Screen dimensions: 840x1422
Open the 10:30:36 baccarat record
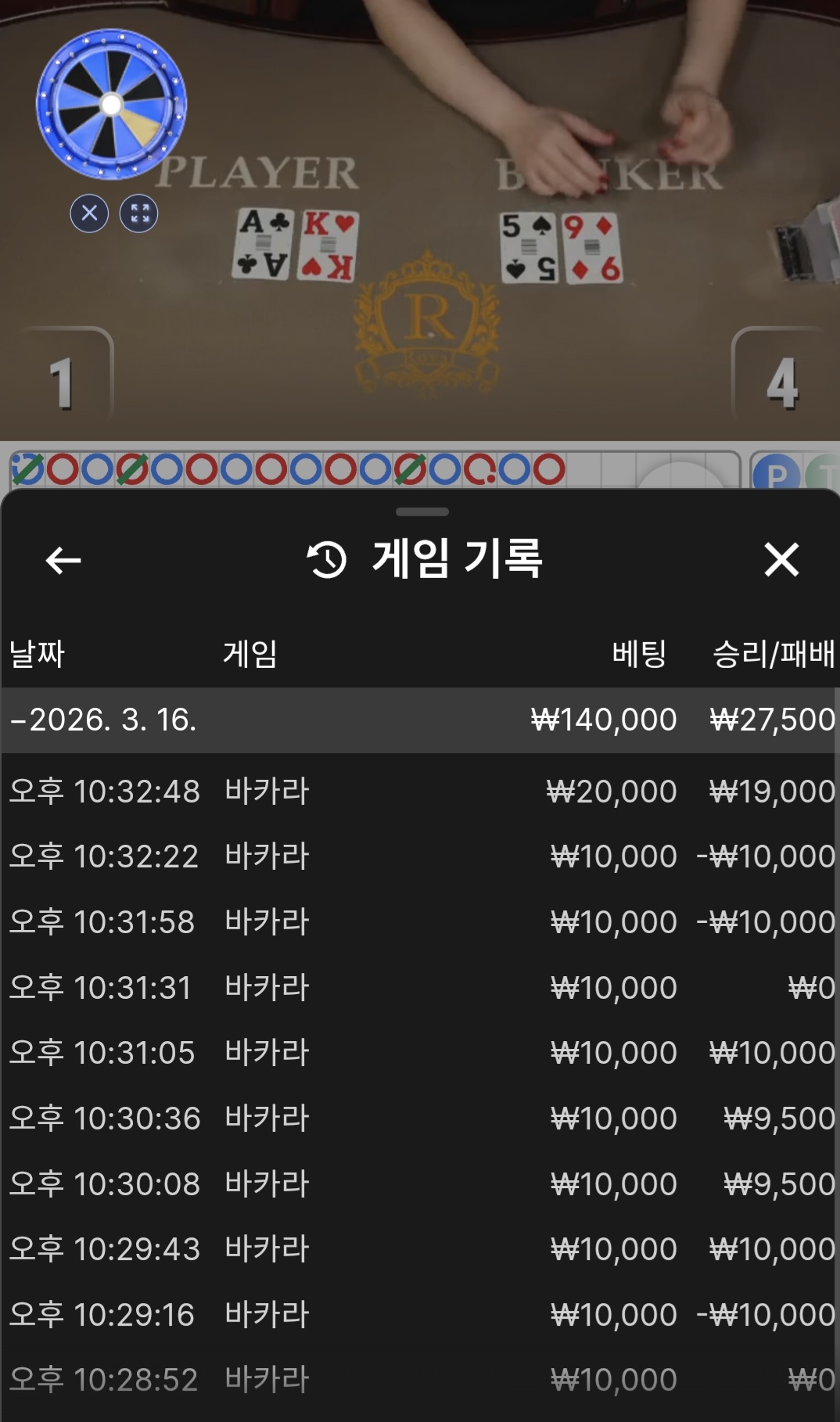(x=420, y=1119)
